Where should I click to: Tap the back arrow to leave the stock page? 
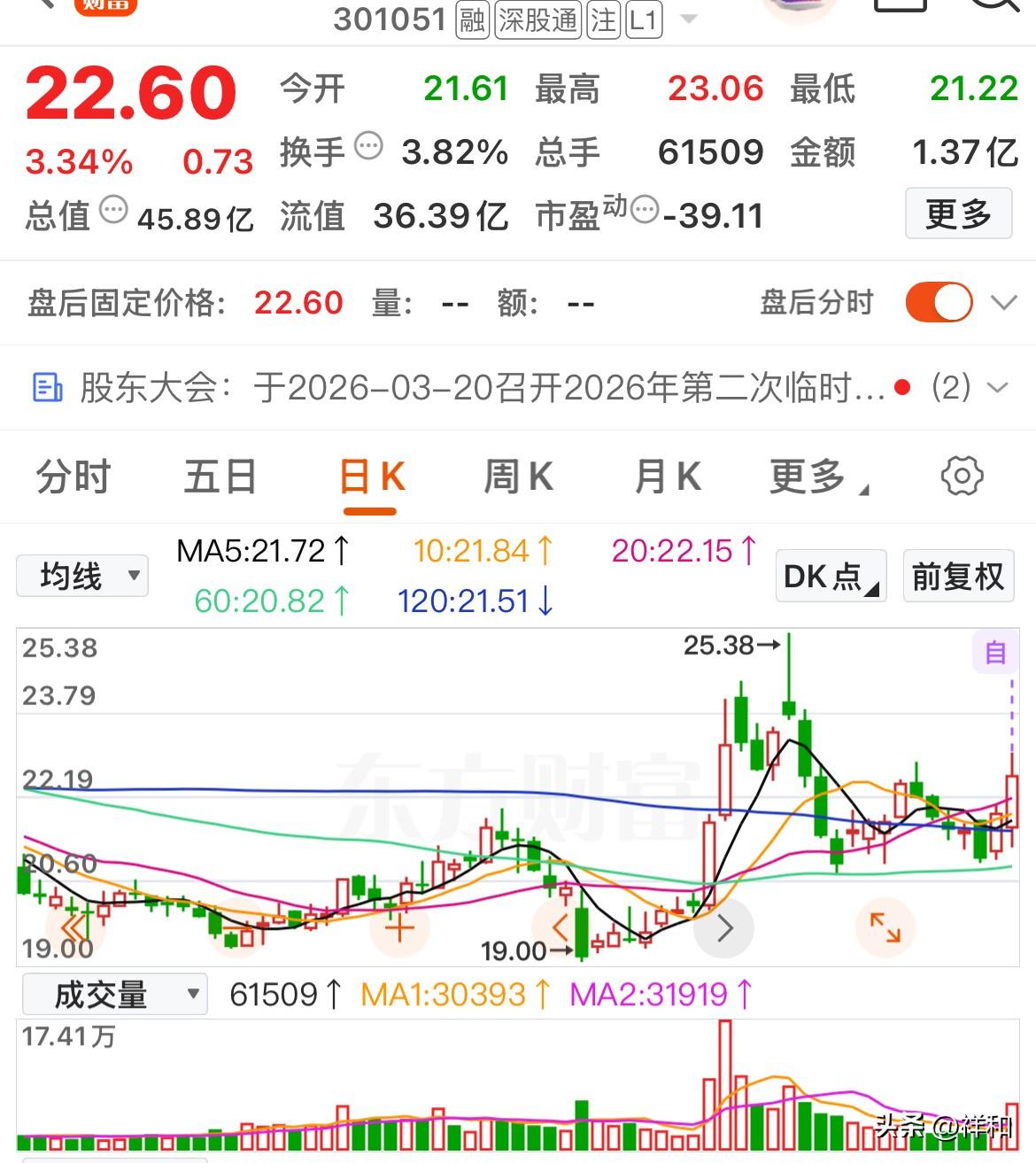point(43,7)
